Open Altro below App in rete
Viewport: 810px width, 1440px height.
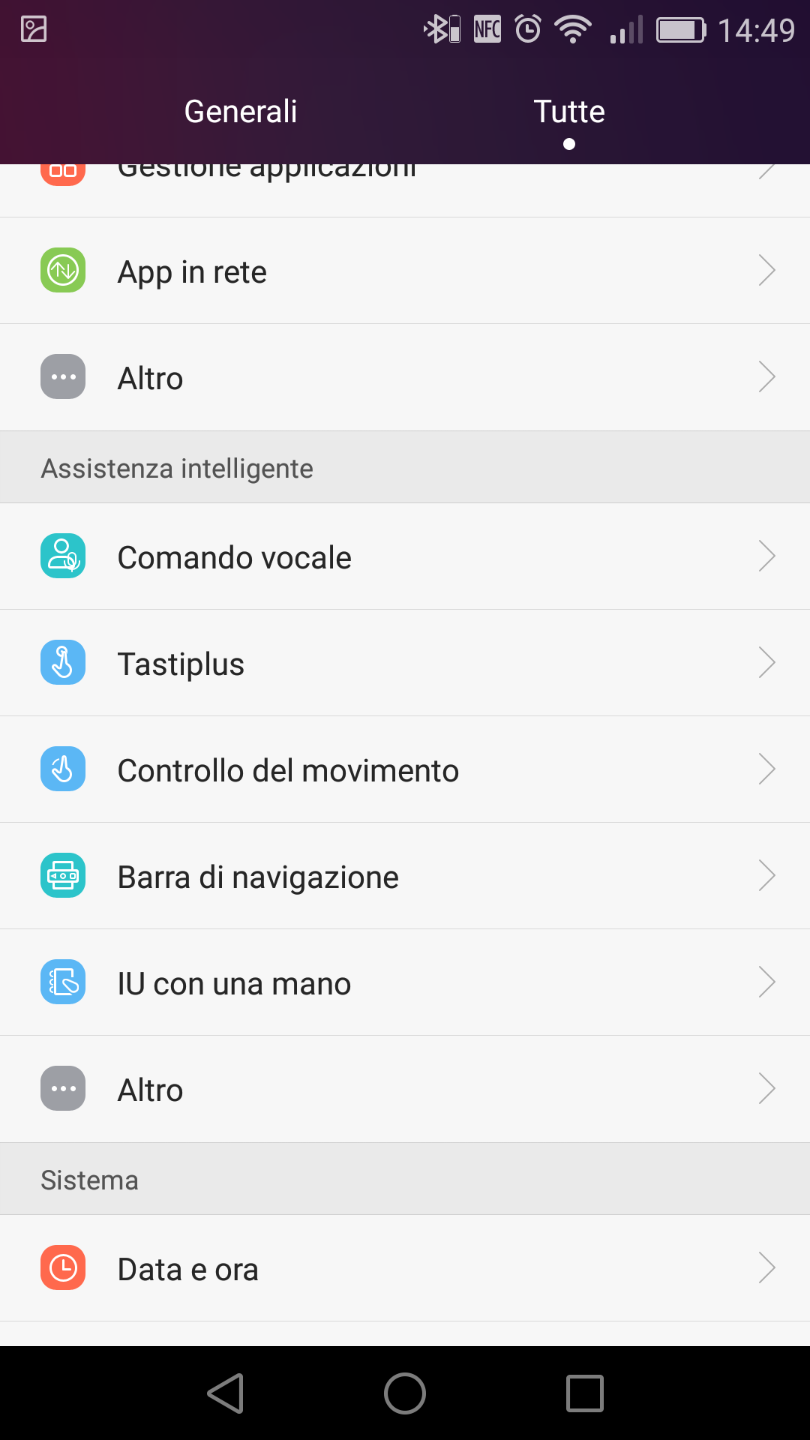point(405,378)
